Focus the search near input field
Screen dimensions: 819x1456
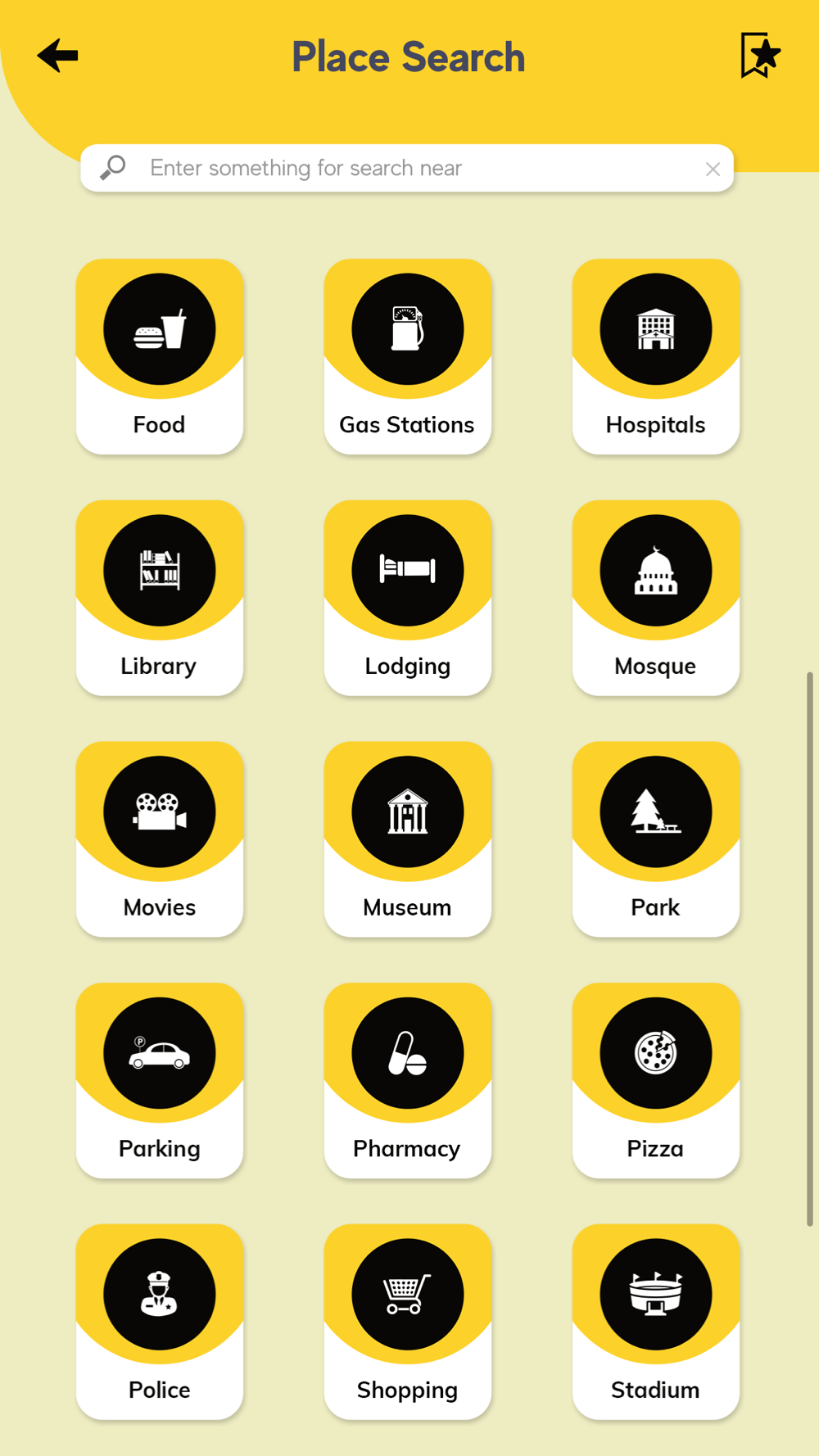[x=409, y=168]
